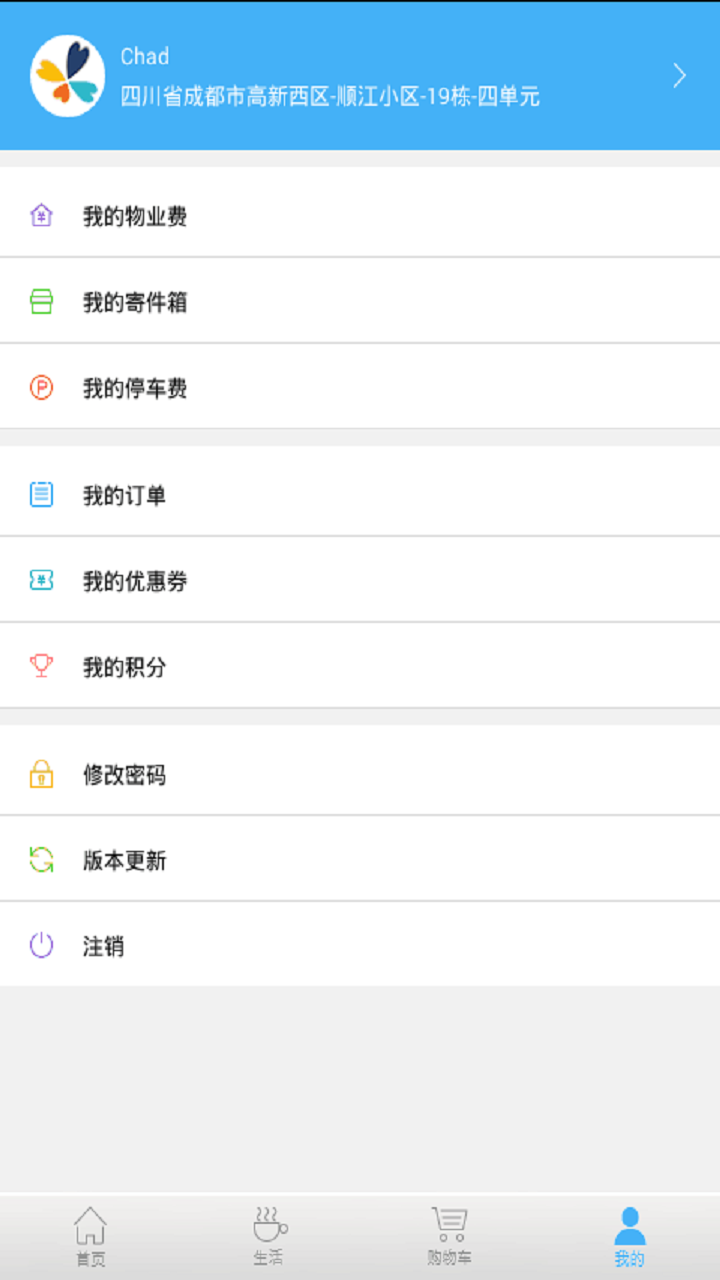Viewport: 720px width, 1280px height.
Task: View 我的停车费 parking fees
Action: pyautogui.click(x=360, y=387)
